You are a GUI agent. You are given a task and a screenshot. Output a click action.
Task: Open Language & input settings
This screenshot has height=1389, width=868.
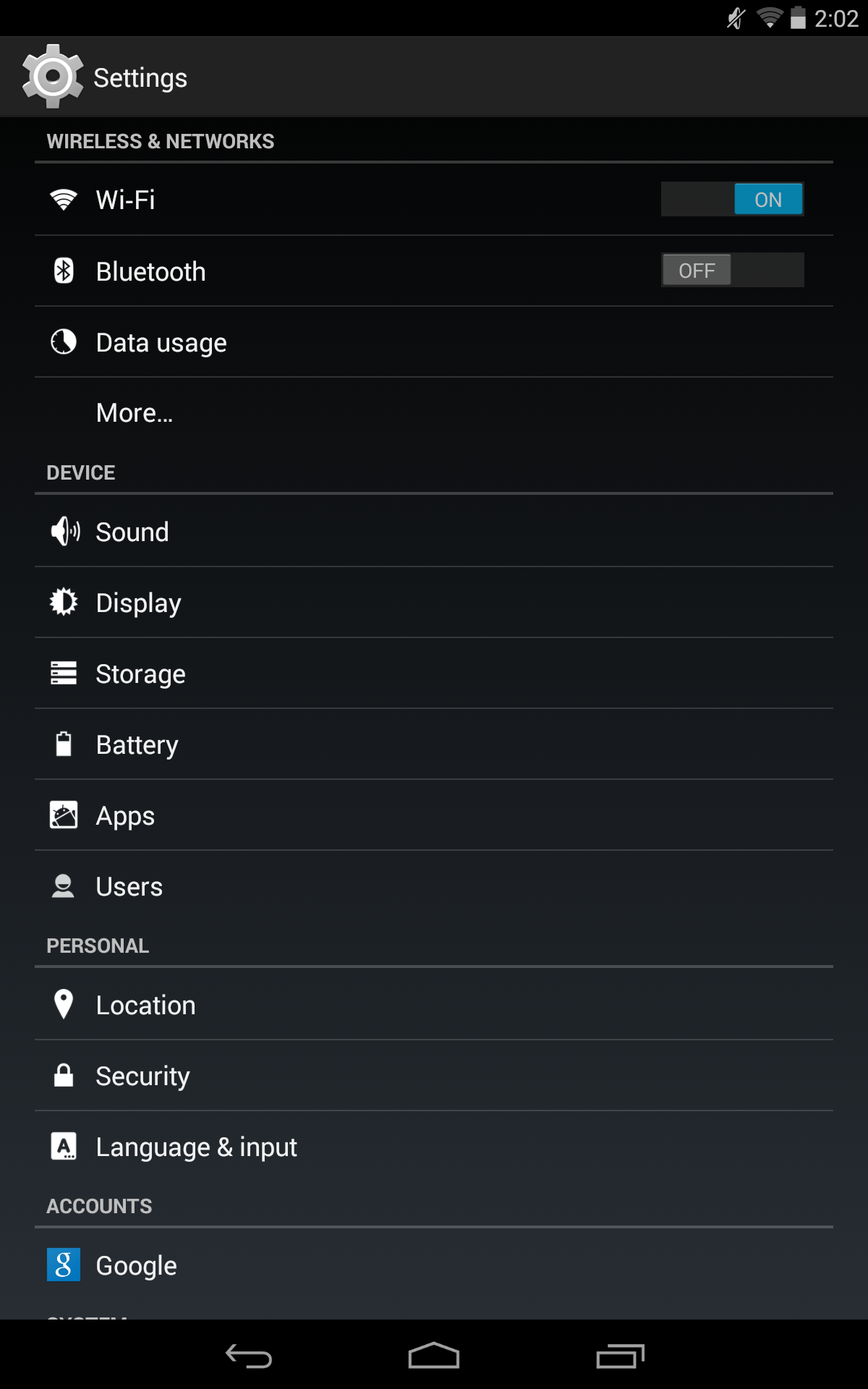(x=434, y=1147)
